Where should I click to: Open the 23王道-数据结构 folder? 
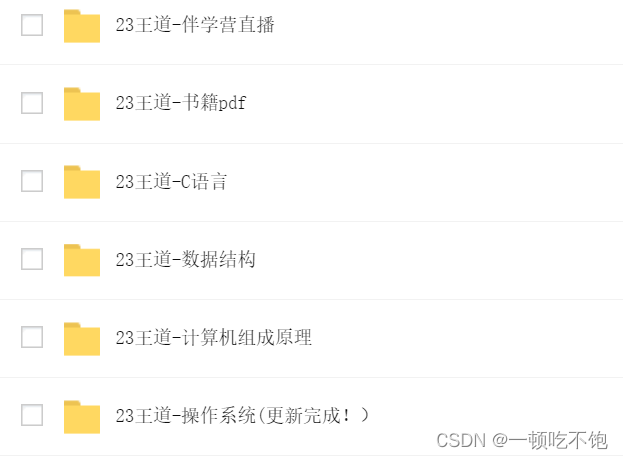tap(185, 259)
